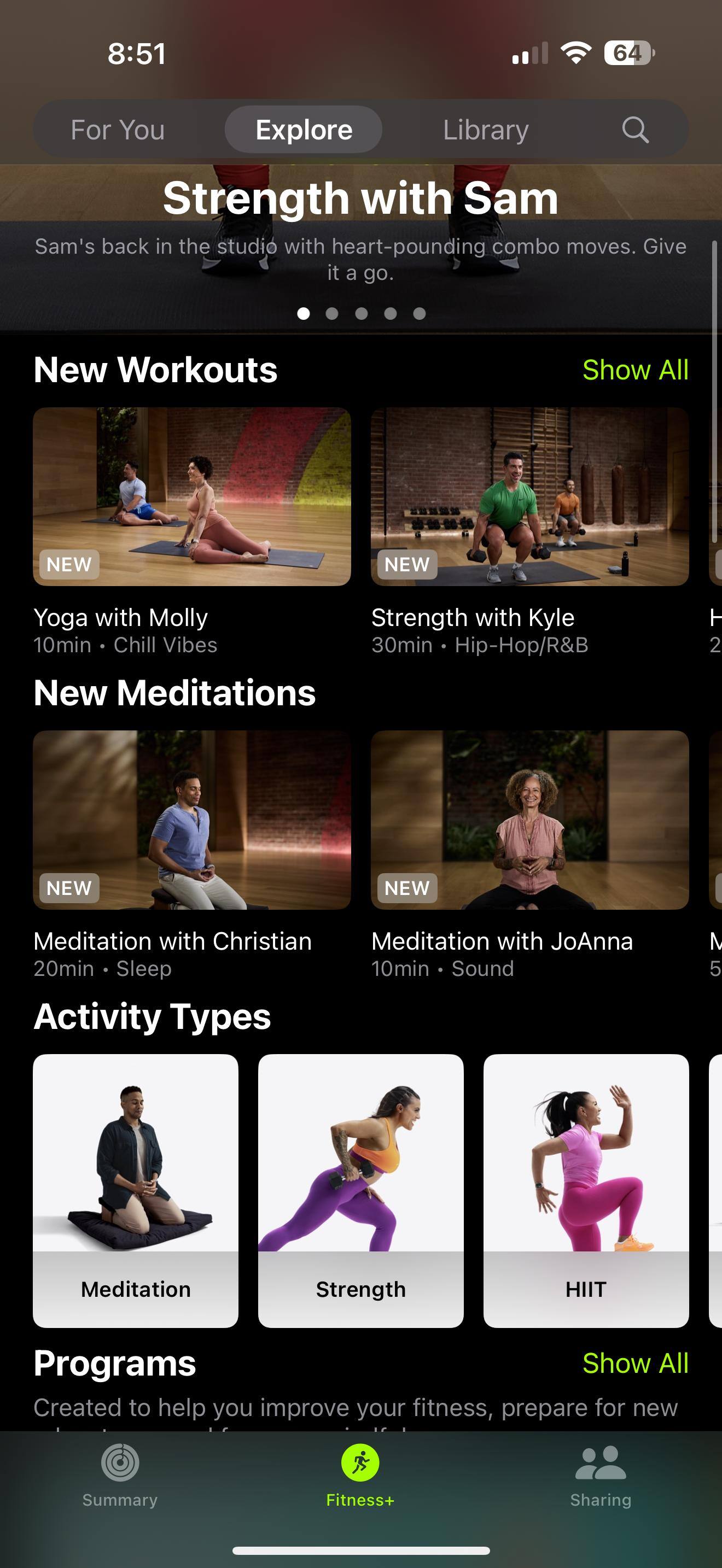Image resolution: width=722 pixels, height=1568 pixels.
Task: Open the search magnifier icon
Action: pos(635,130)
